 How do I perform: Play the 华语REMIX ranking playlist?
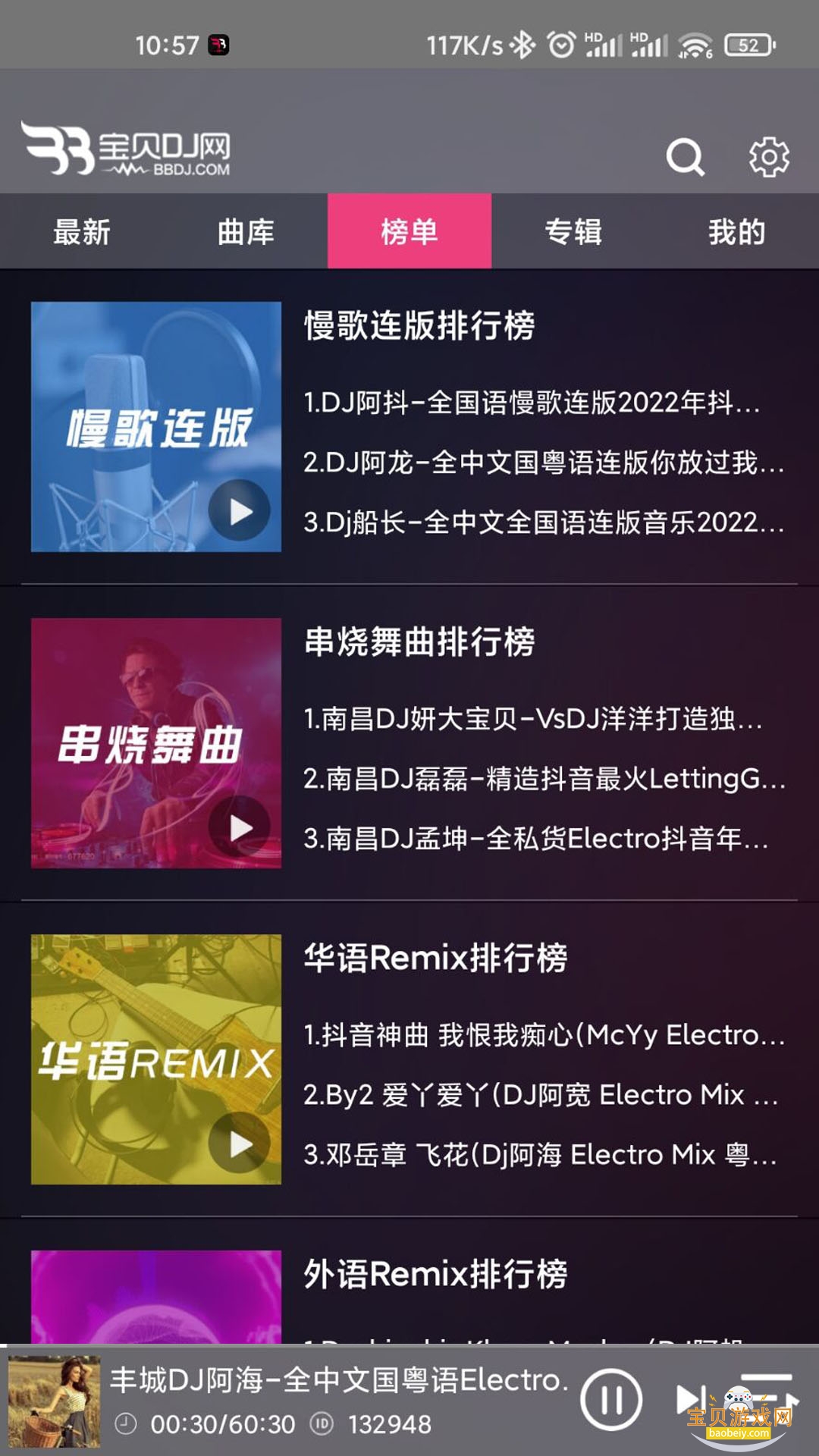pyautogui.click(x=241, y=1145)
